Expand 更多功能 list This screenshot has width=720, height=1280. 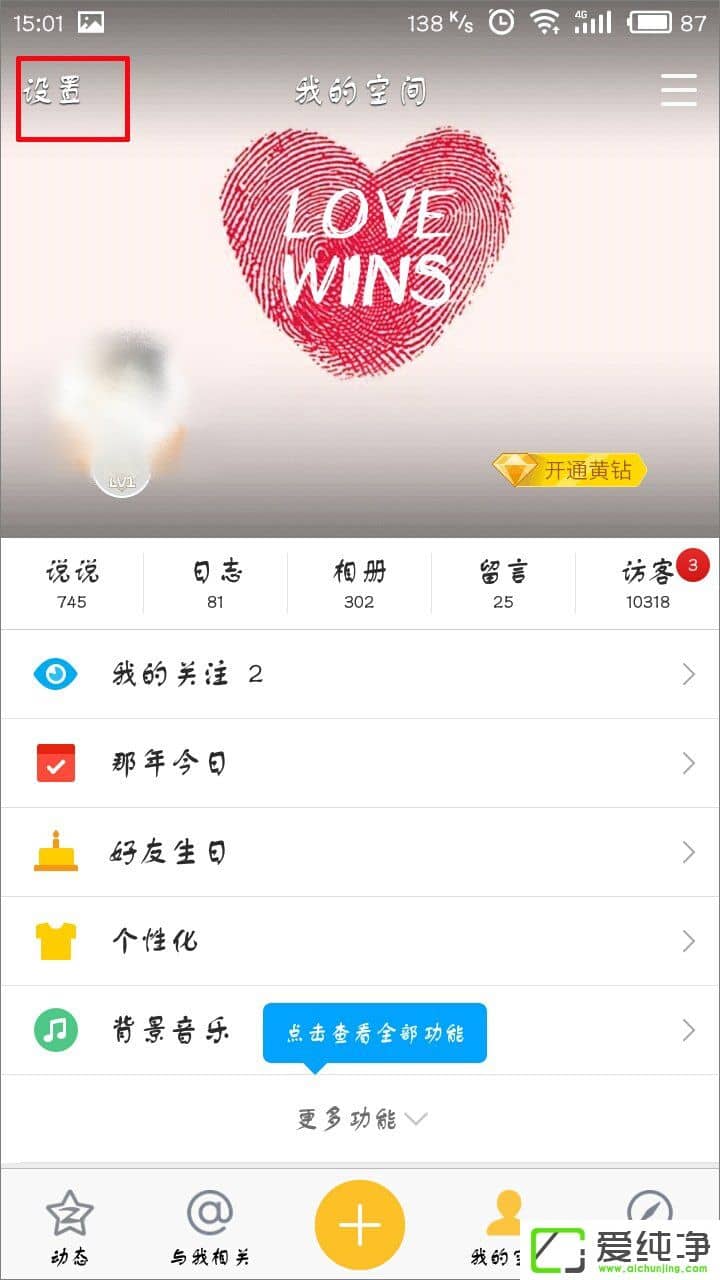360,1119
